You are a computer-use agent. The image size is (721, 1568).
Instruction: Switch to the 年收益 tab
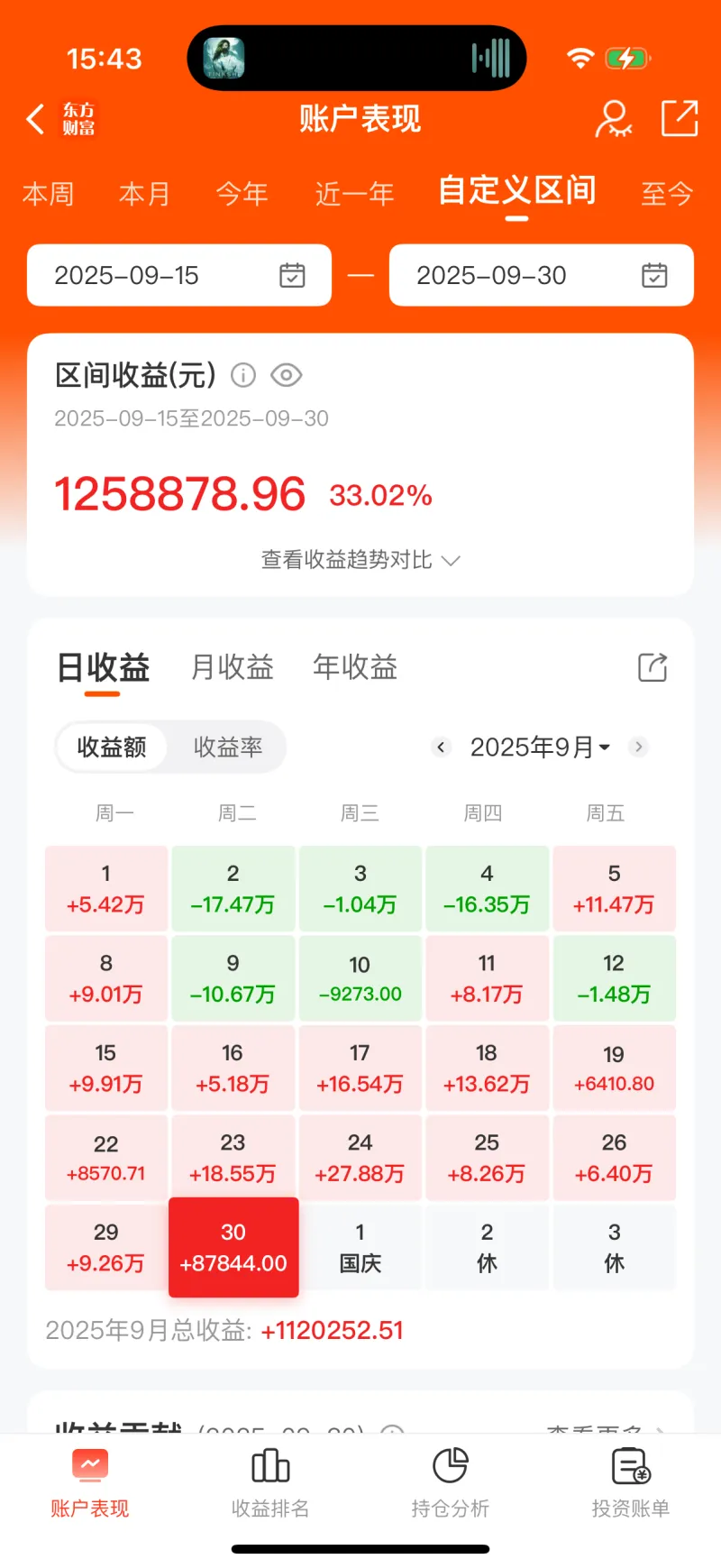coord(355,667)
